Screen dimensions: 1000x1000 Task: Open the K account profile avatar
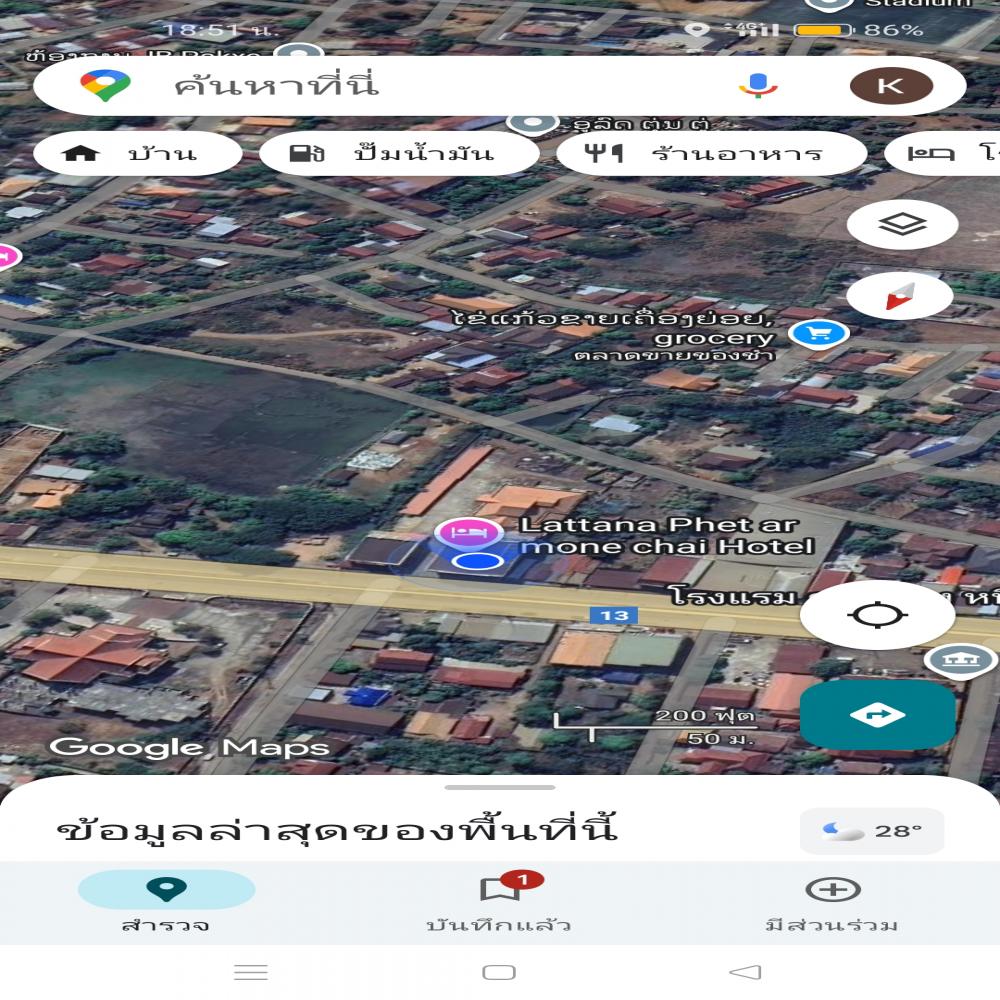[x=891, y=86]
